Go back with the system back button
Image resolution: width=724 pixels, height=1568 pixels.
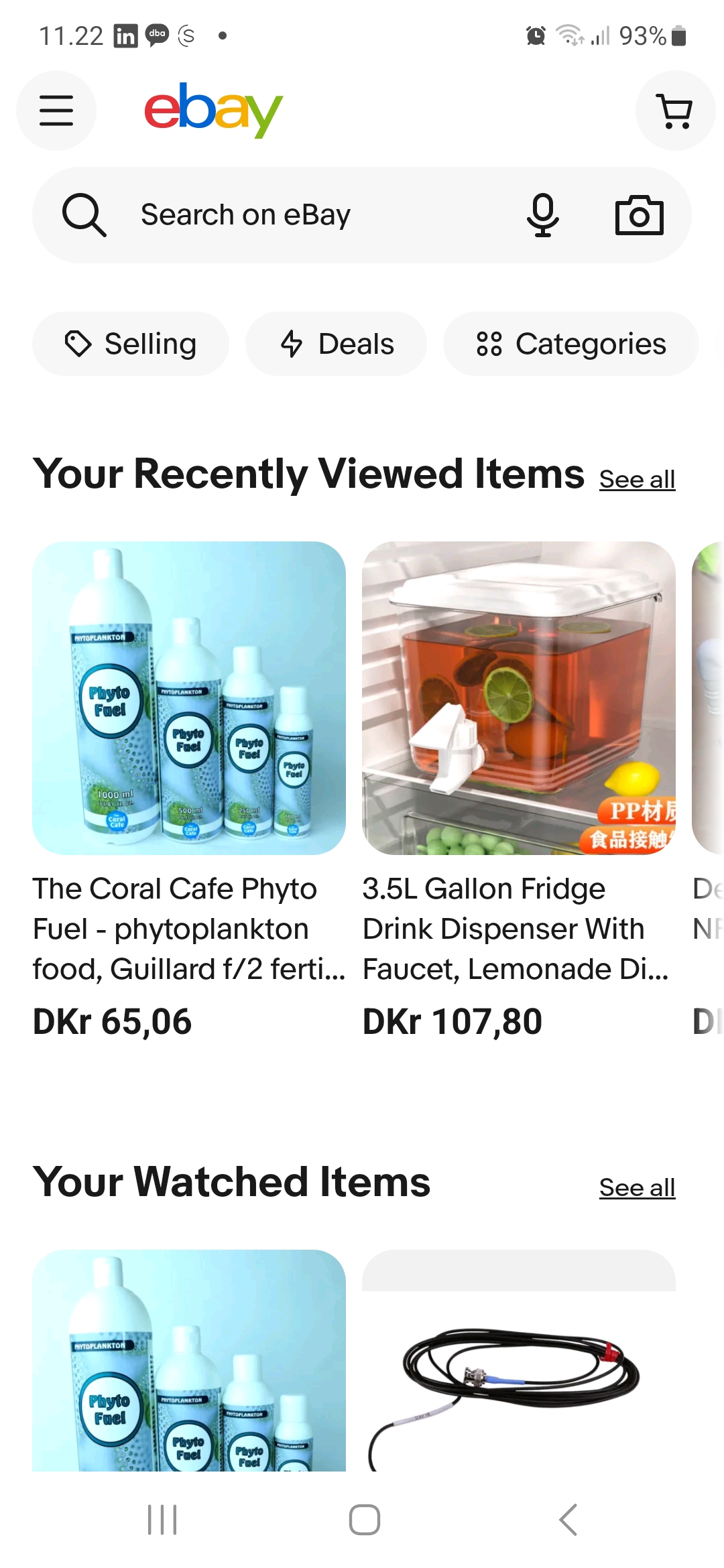click(x=568, y=1519)
